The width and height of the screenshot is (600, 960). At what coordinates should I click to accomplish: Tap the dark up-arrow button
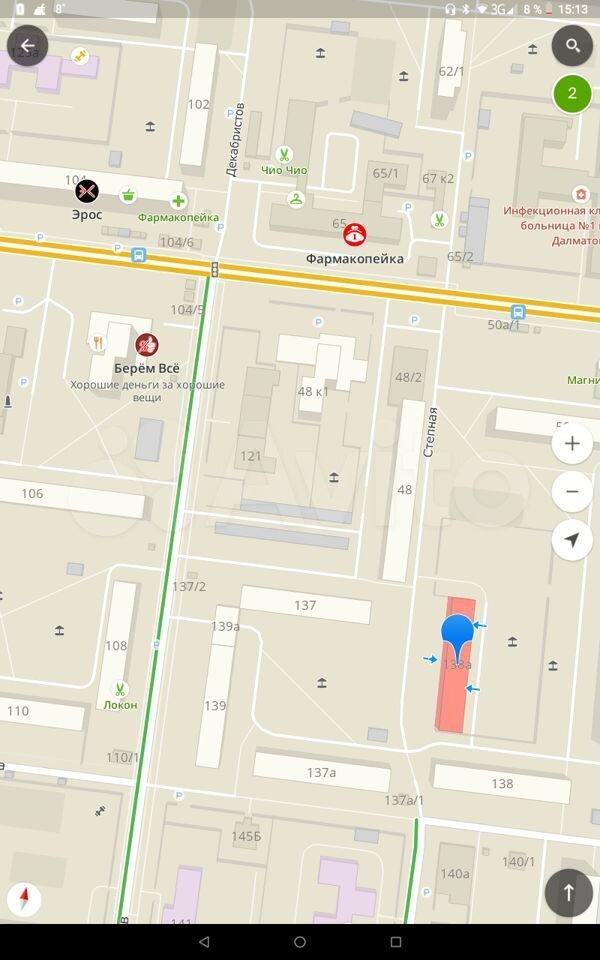568,893
